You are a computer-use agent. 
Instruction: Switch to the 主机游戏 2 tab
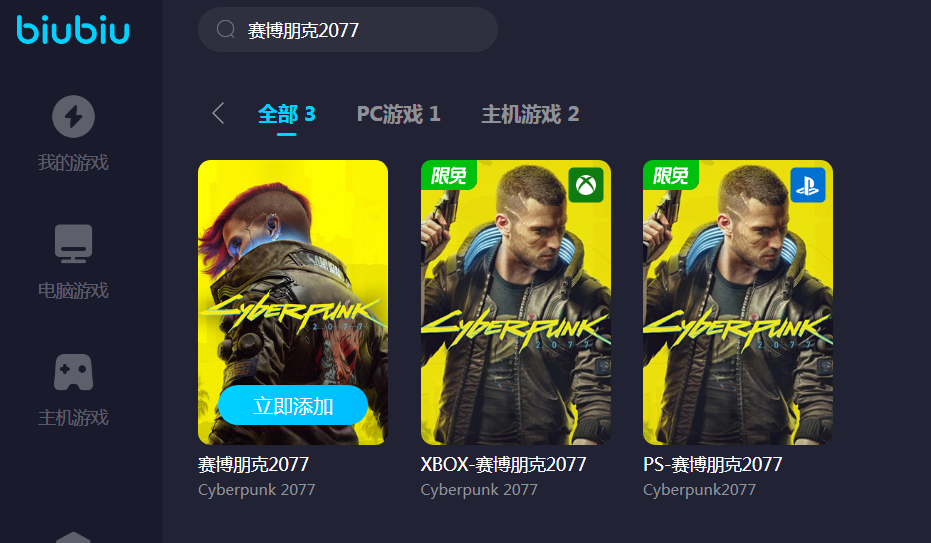[x=530, y=114]
